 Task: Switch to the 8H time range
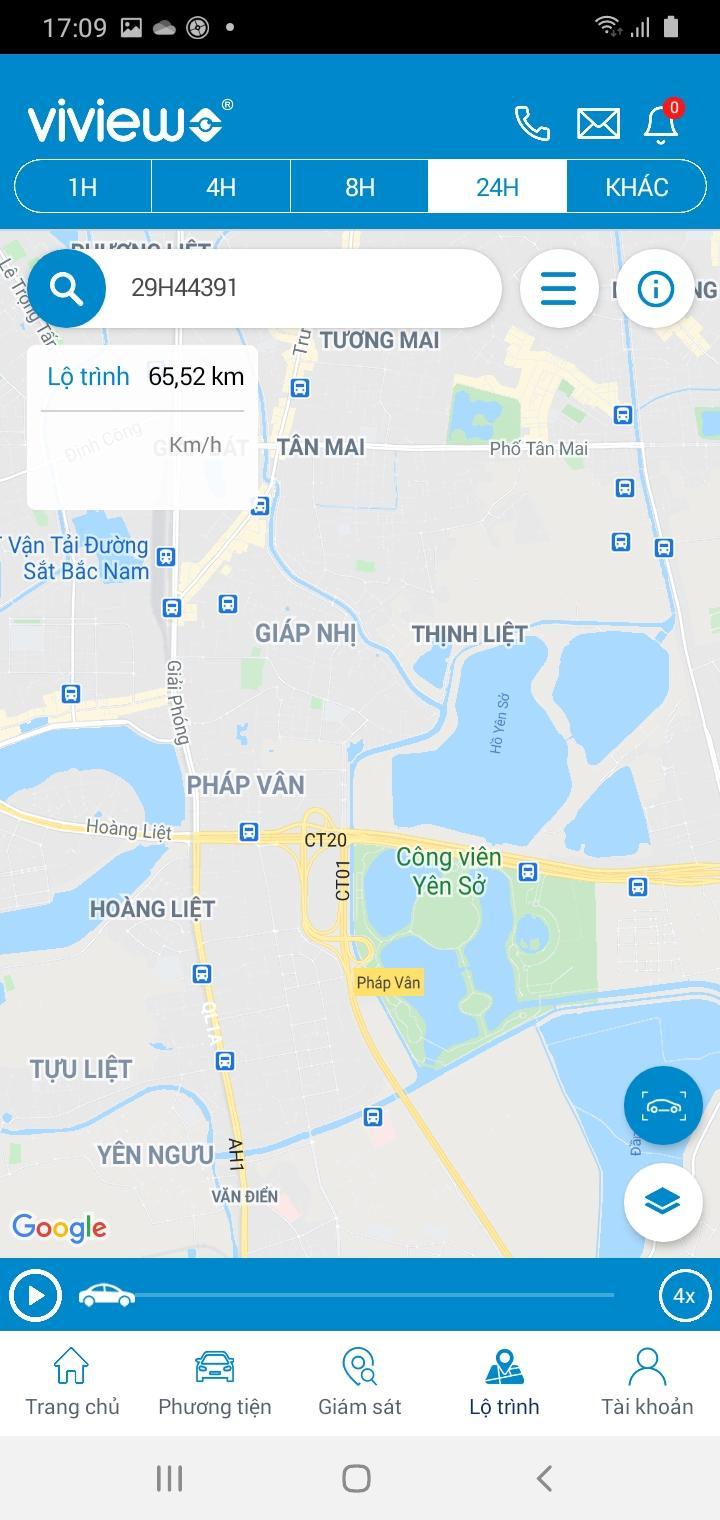coord(359,187)
